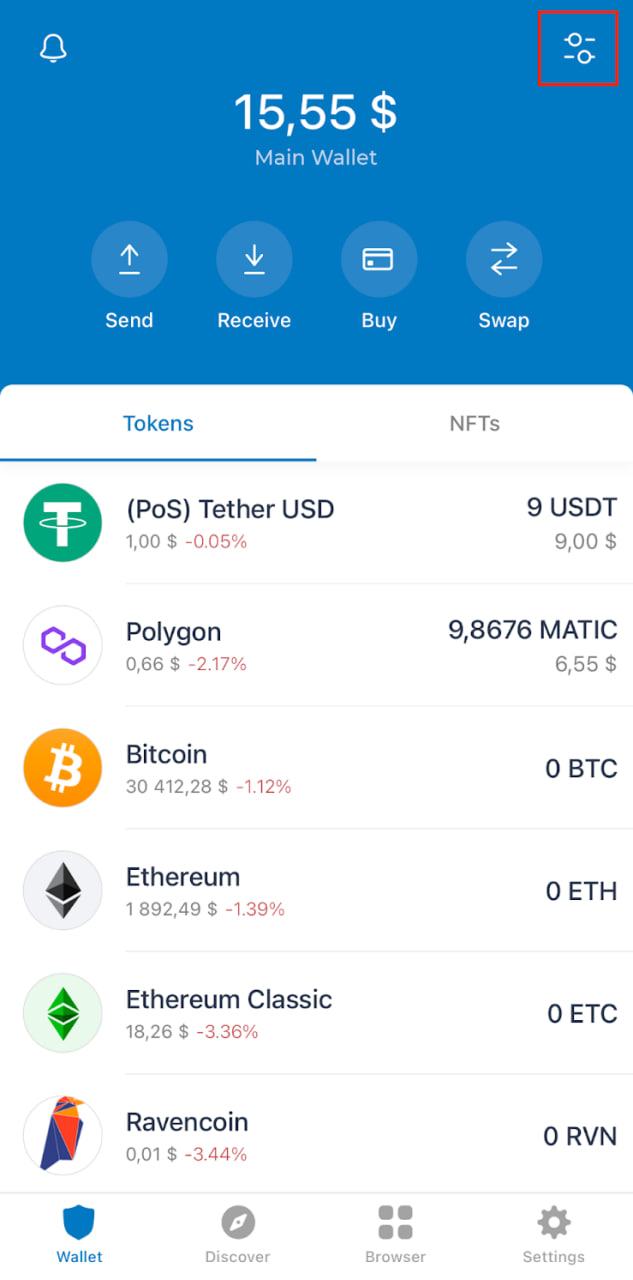633x1280 pixels.
Task: Go to the Wallet tab
Action: tap(79, 1234)
